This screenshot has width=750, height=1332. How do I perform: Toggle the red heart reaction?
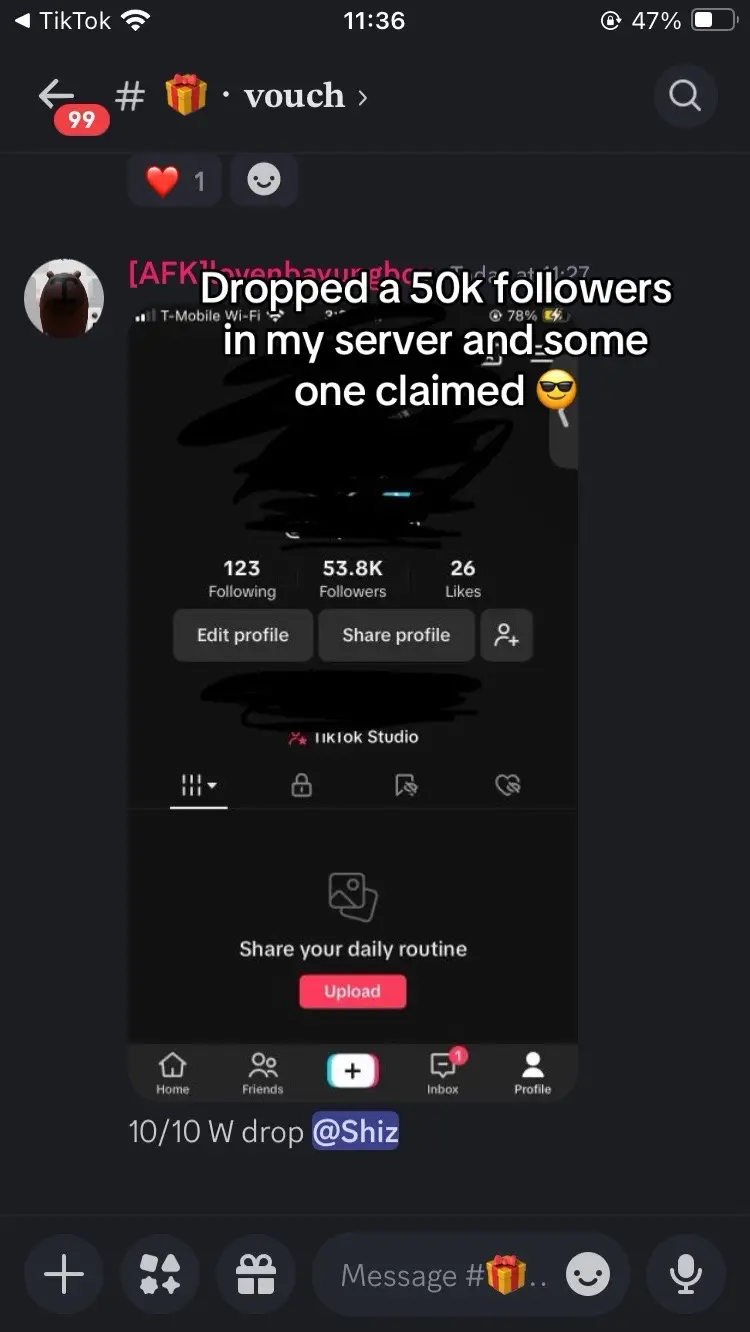175,181
